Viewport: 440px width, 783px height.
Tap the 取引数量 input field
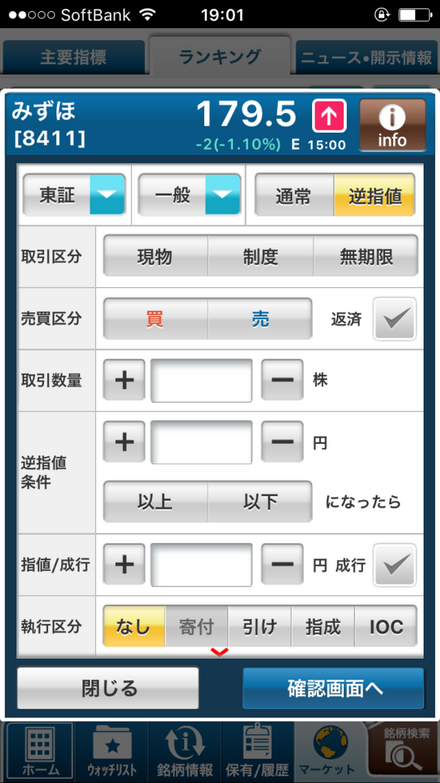(x=201, y=381)
